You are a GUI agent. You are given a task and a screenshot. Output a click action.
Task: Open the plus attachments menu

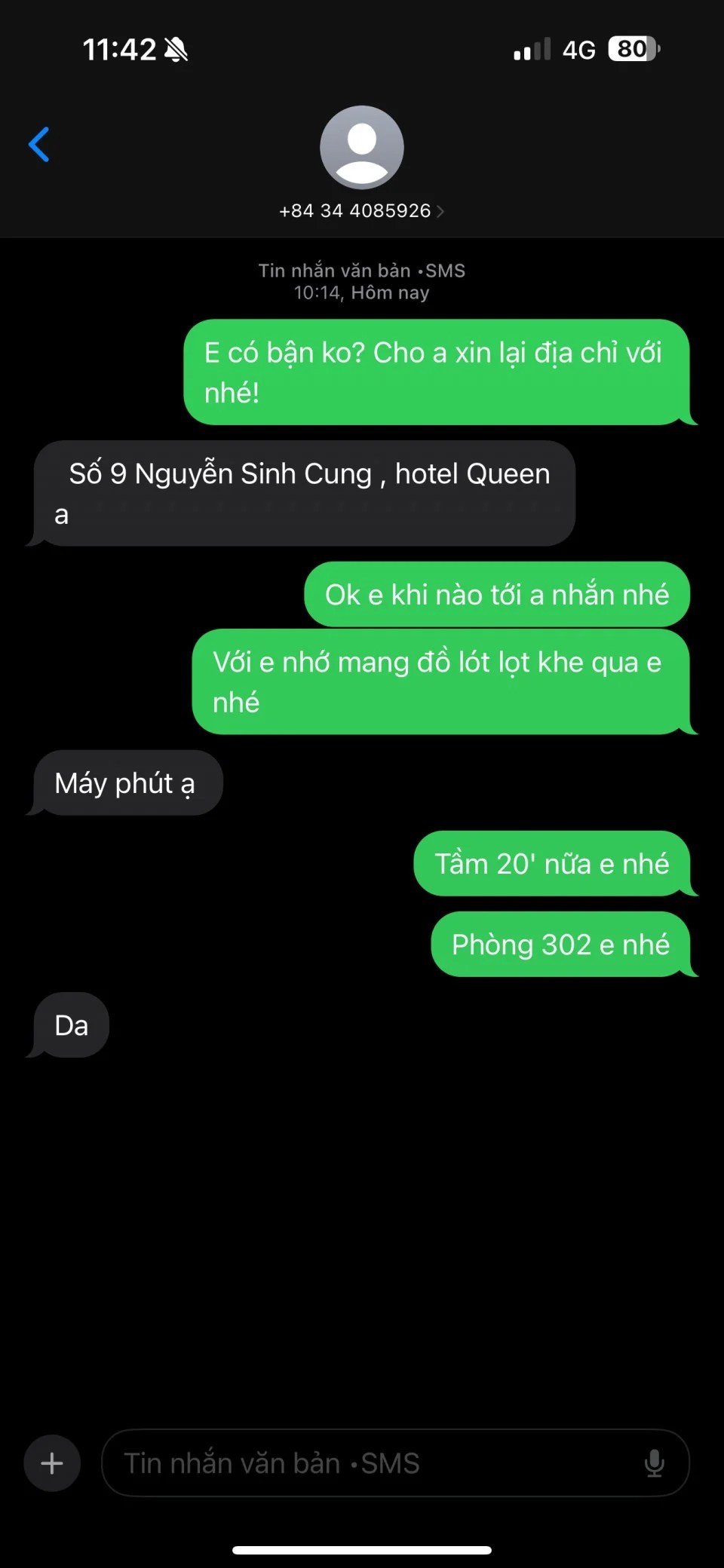pyautogui.click(x=52, y=1463)
